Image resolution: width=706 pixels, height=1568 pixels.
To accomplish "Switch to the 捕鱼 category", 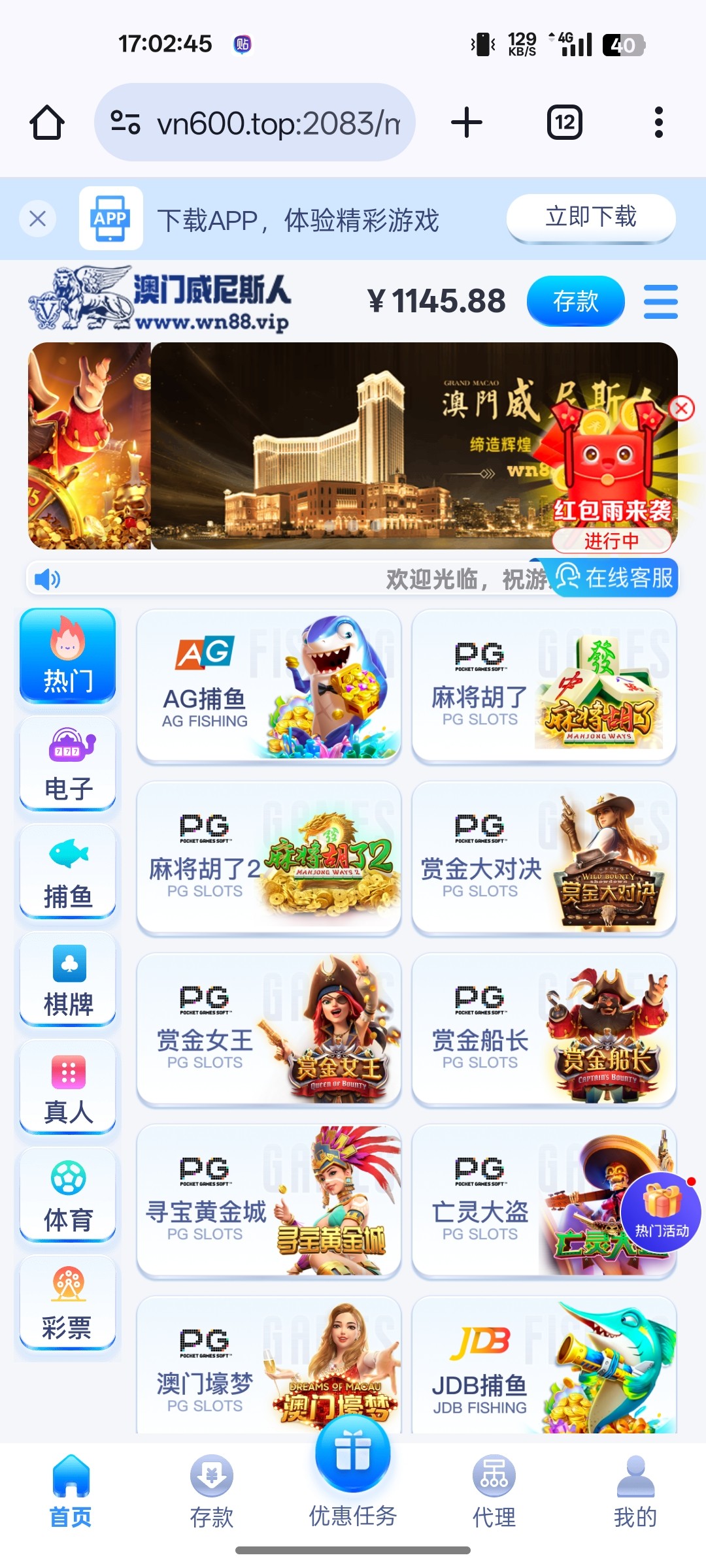I will click(x=68, y=871).
